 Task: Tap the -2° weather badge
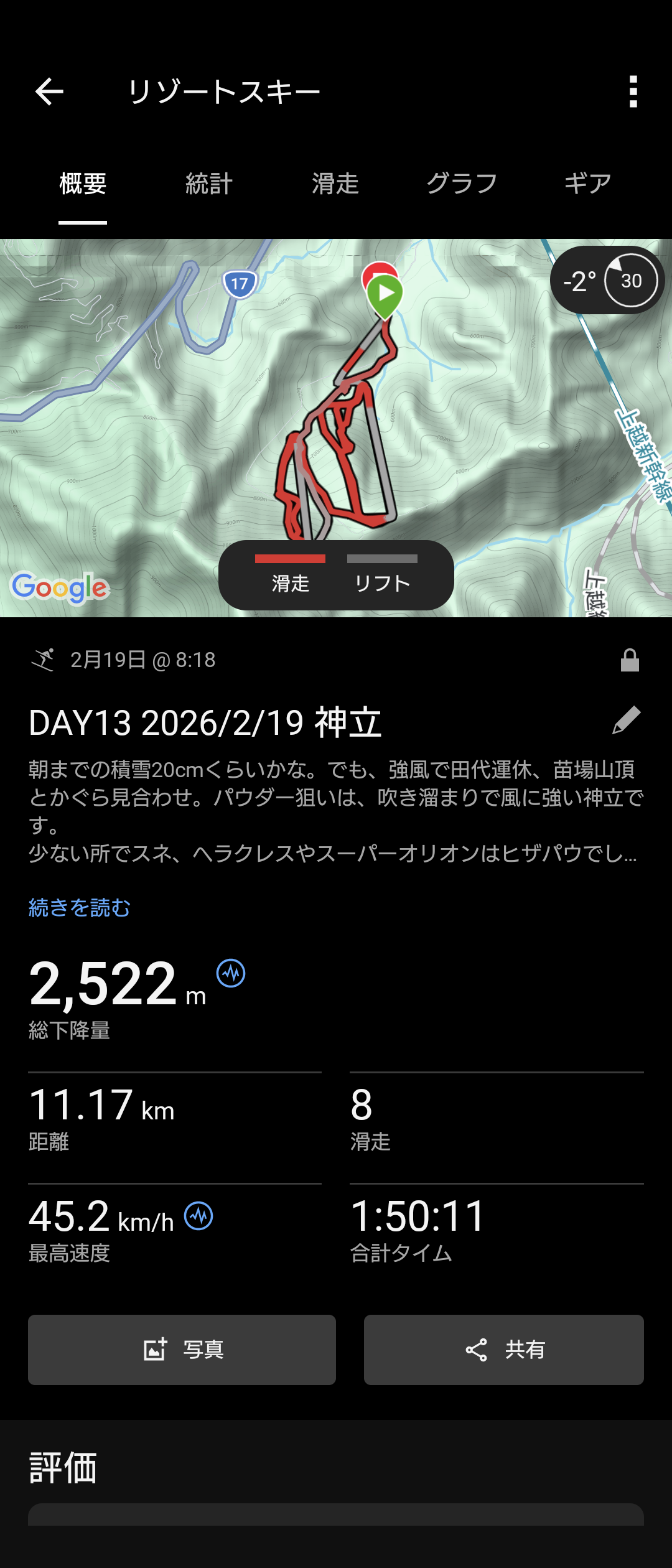[607, 281]
